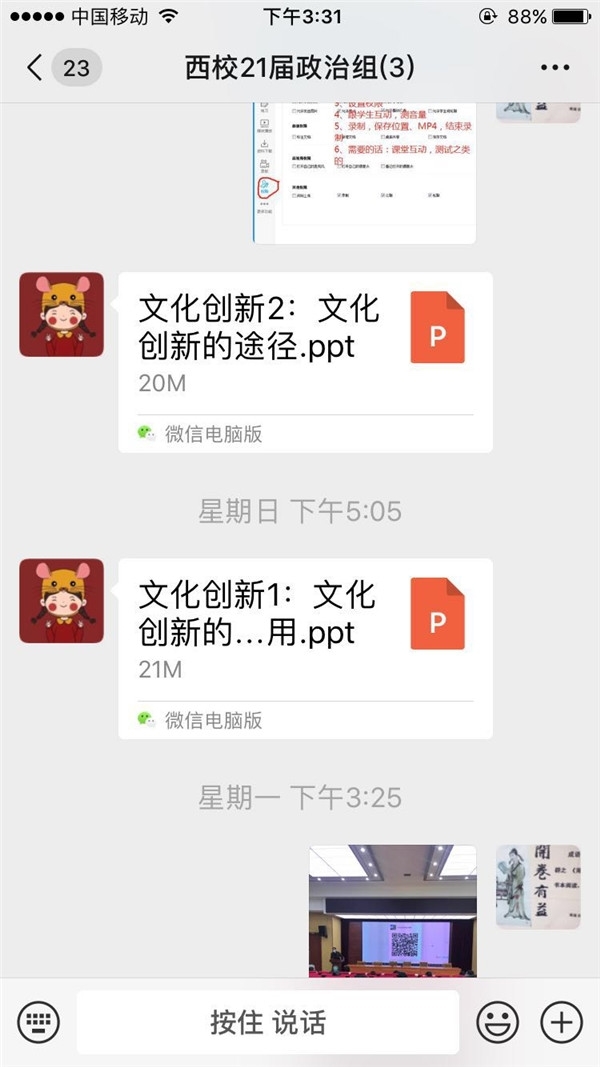Open profile of sender of 文化创新2 file
The image size is (600, 1067).
pos(62,314)
